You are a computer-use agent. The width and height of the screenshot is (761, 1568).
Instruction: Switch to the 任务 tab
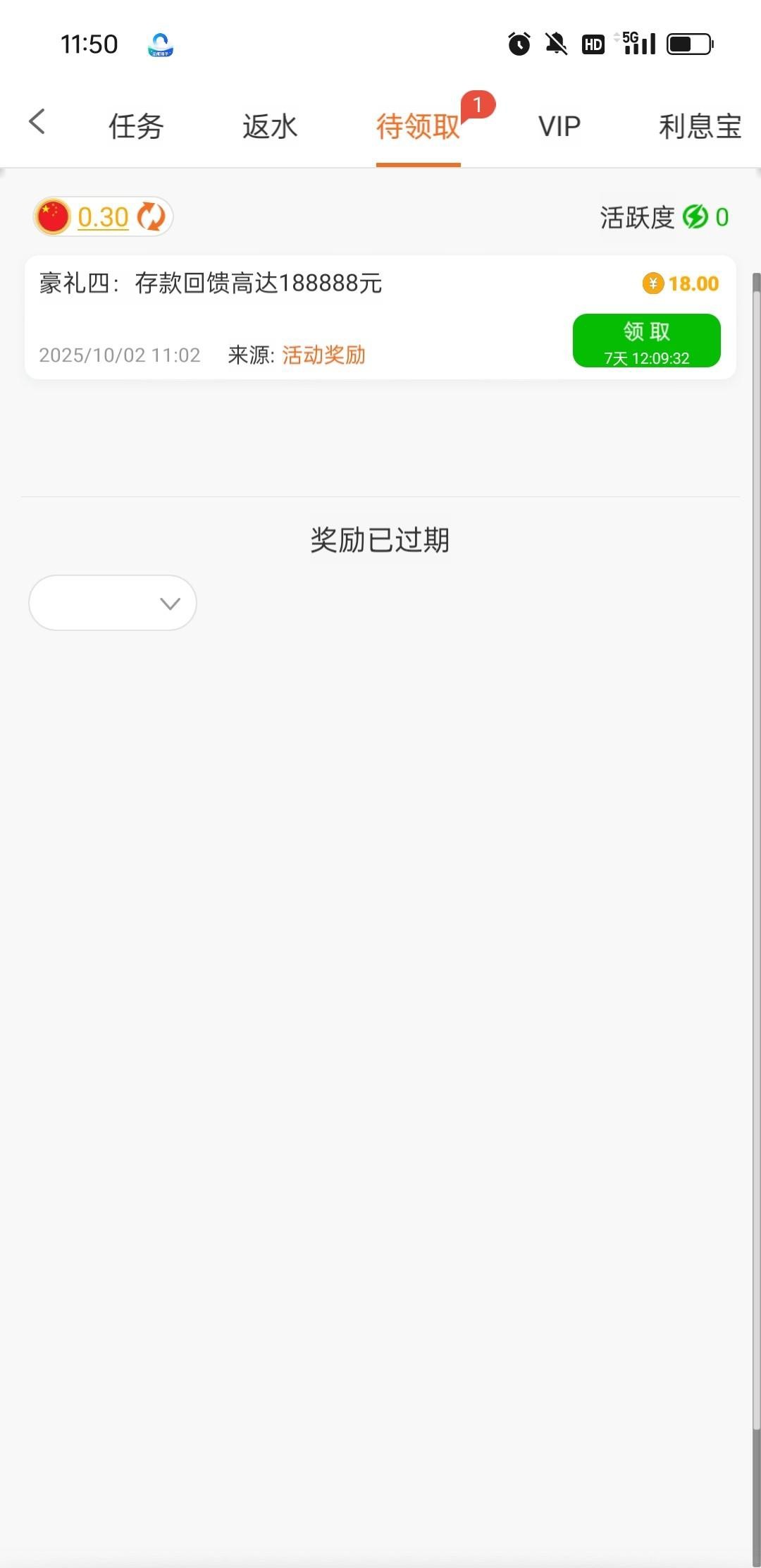pos(136,127)
